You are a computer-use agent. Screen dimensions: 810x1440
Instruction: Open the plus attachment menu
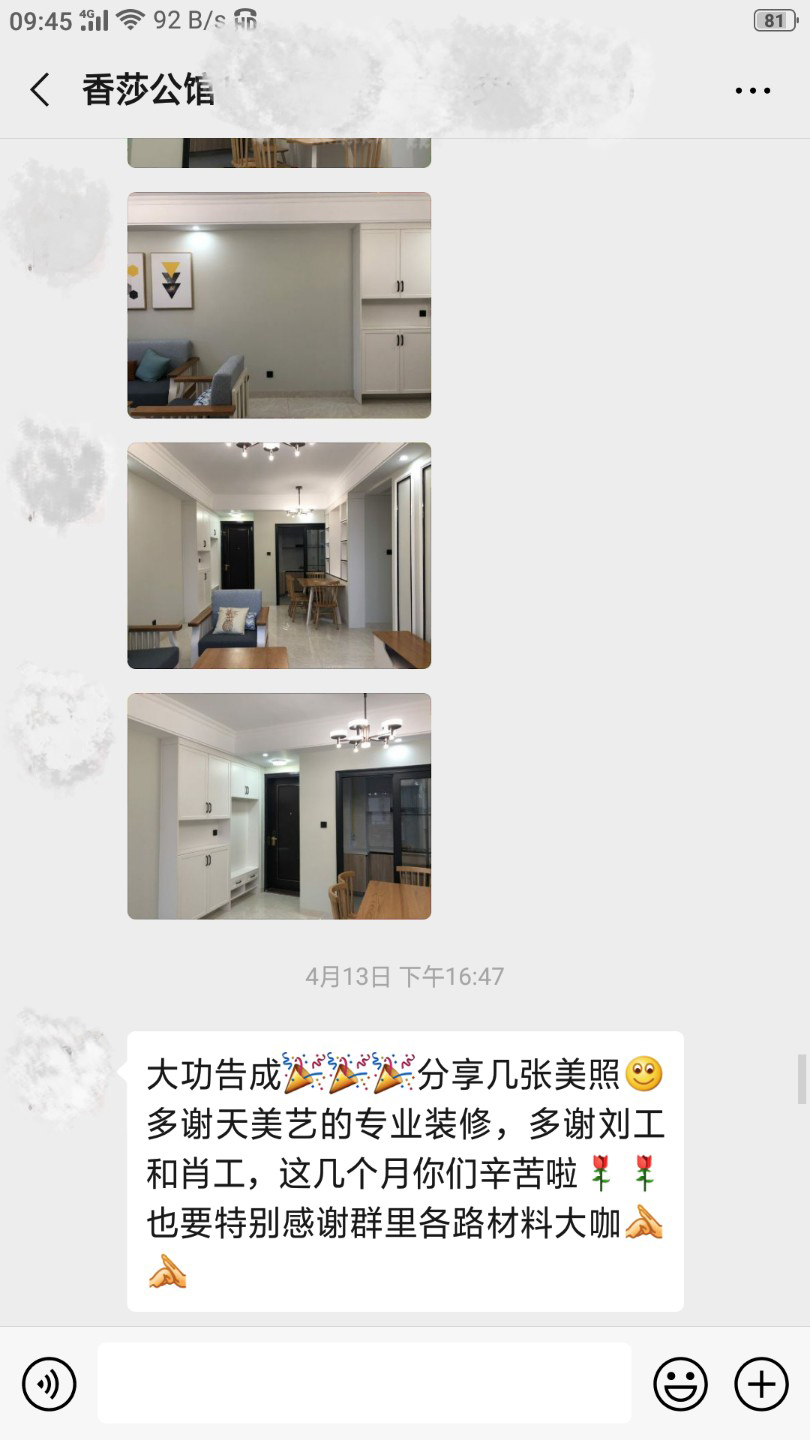pyautogui.click(x=761, y=1384)
